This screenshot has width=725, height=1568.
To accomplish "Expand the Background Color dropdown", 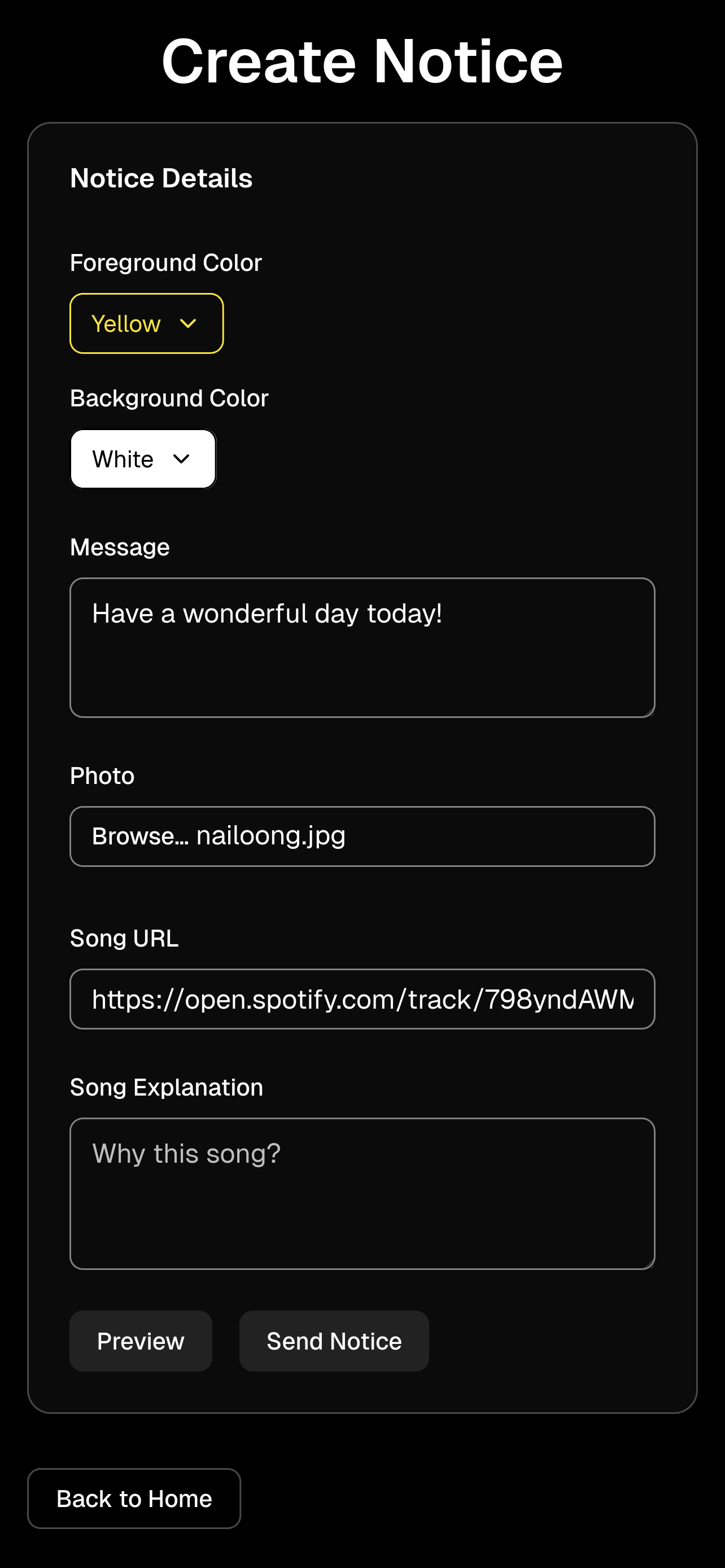I will [x=143, y=459].
